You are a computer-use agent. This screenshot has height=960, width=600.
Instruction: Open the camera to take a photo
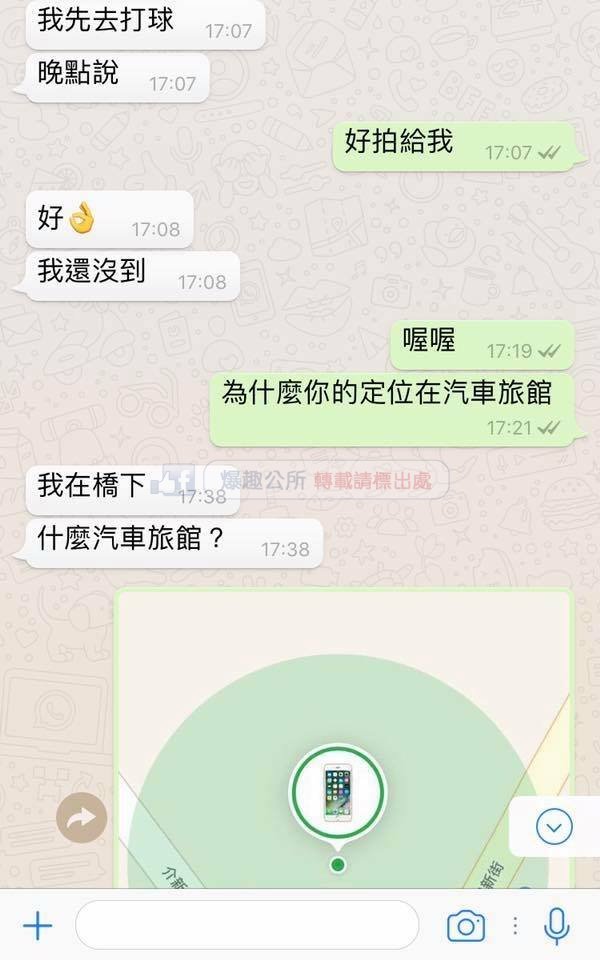pos(465,926)
